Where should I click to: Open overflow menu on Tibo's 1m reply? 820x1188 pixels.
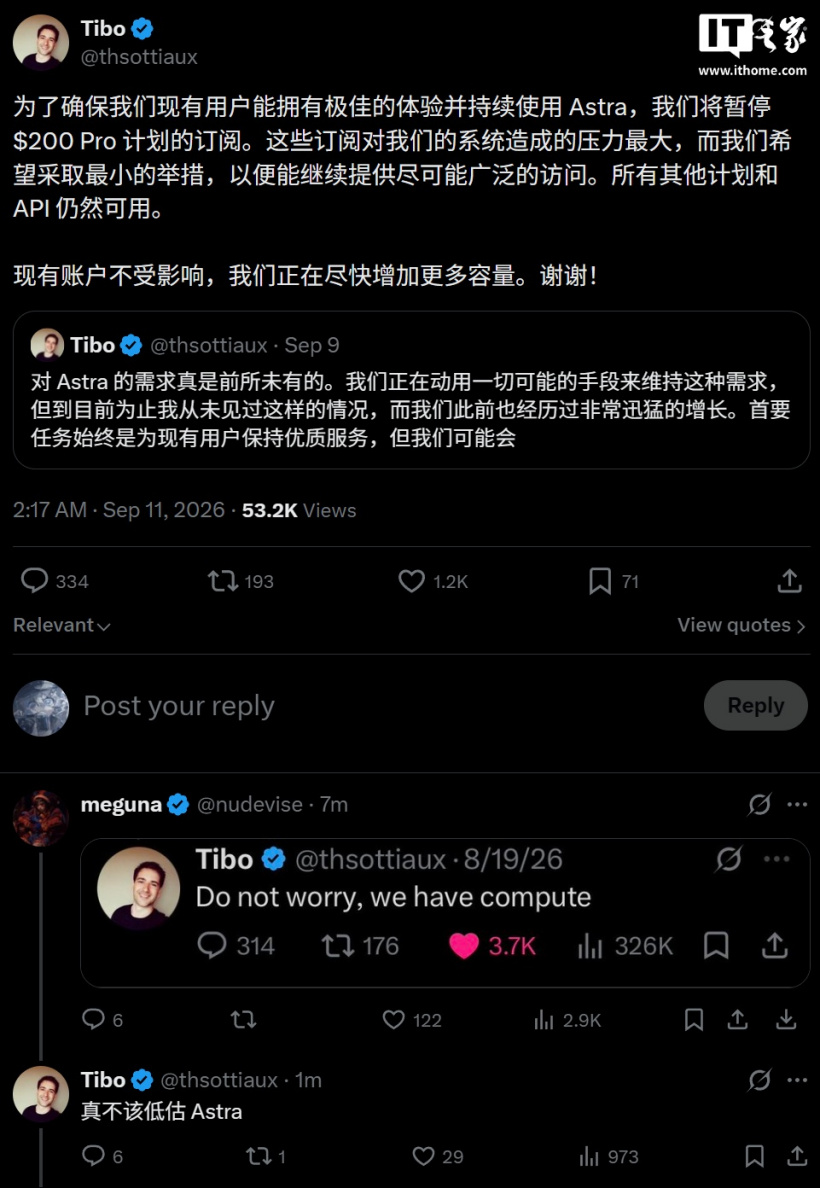pyautogui.click(x=797, y=1080)
